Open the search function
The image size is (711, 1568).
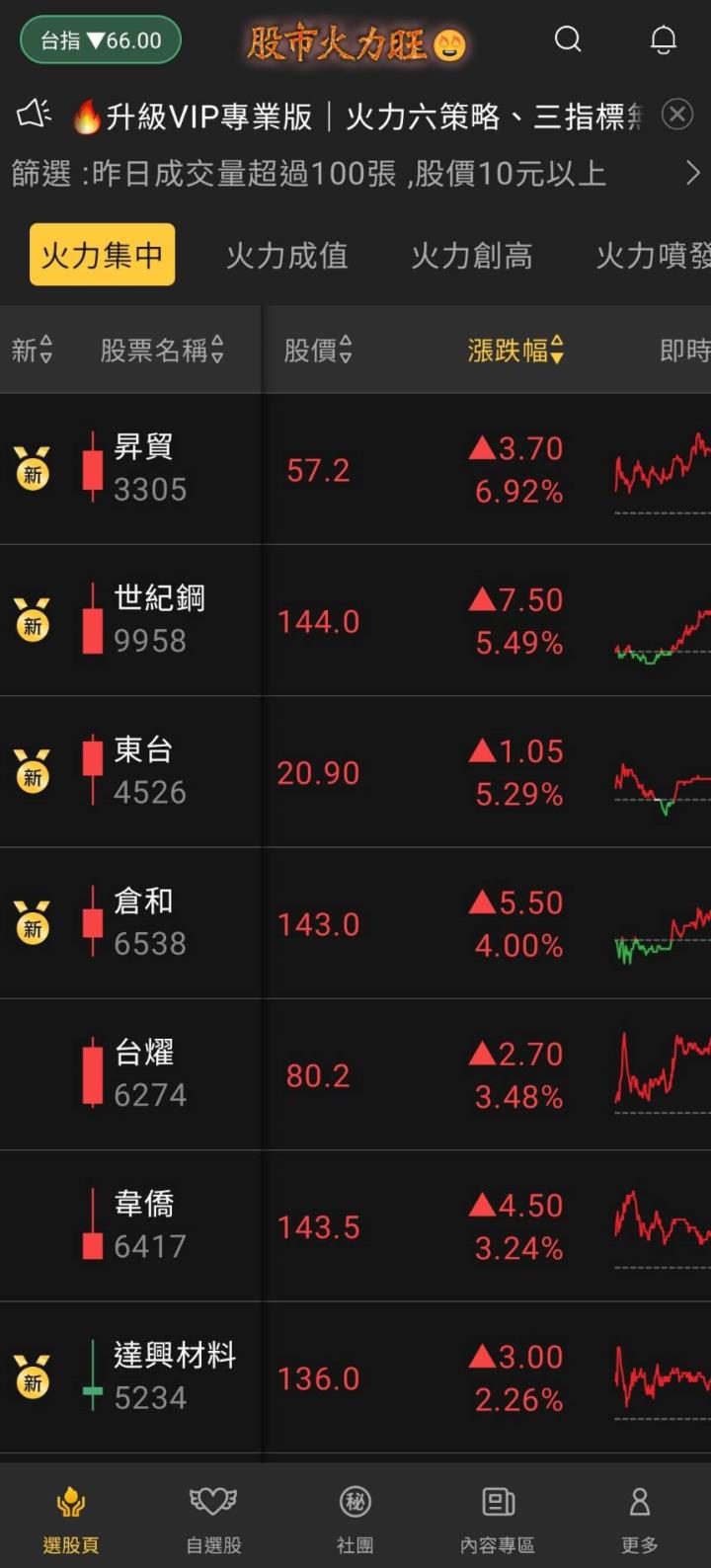(568, 39)
